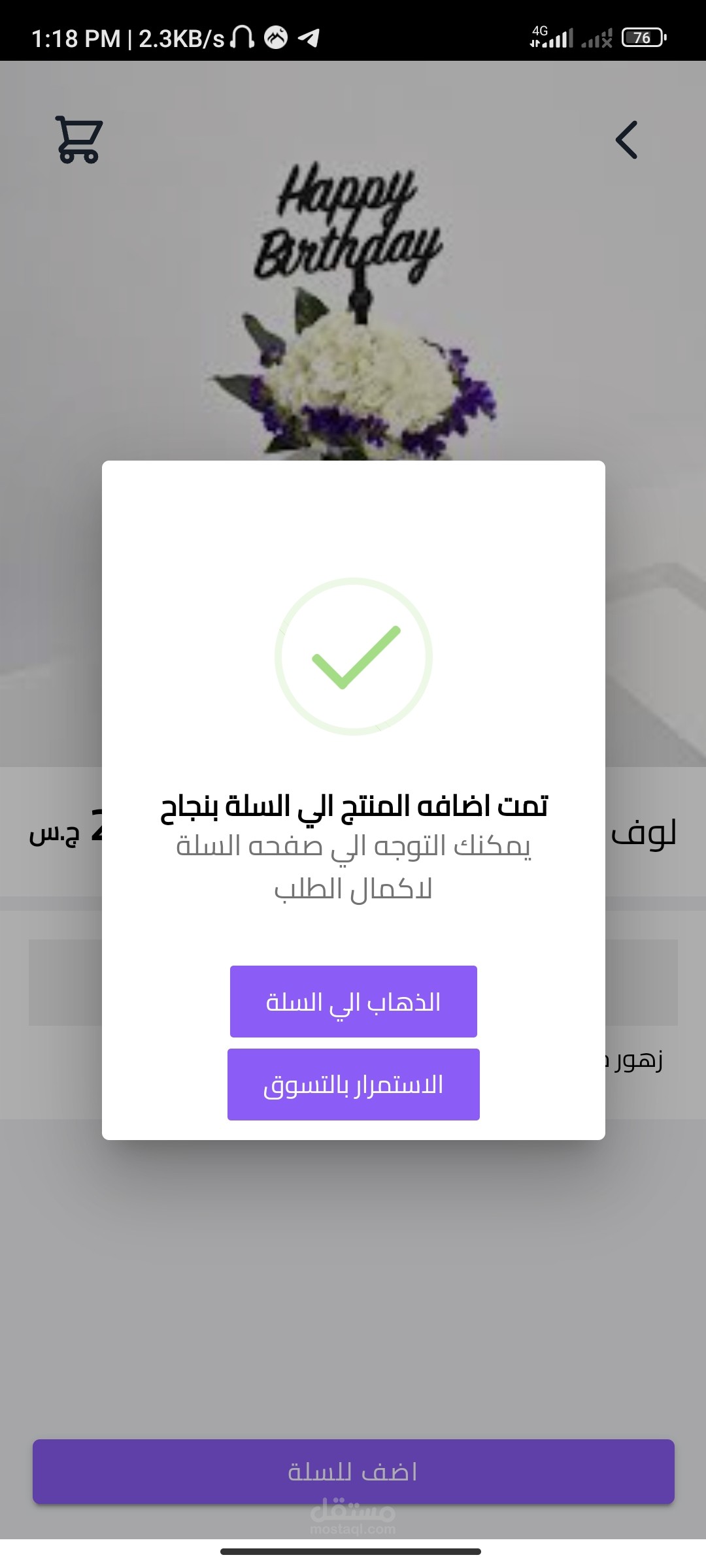706x1568 pixels.
Task: Open the shopping cart icon
Action: 78,139
